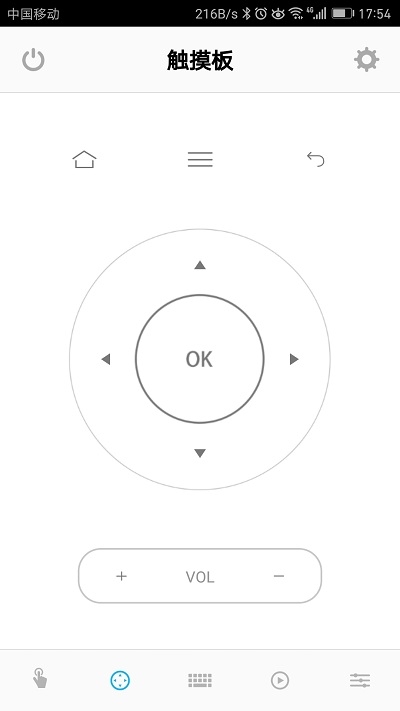The image size is (400, 711).
Task: Tap the return arrow on the remote
Action: coord(316,160)
